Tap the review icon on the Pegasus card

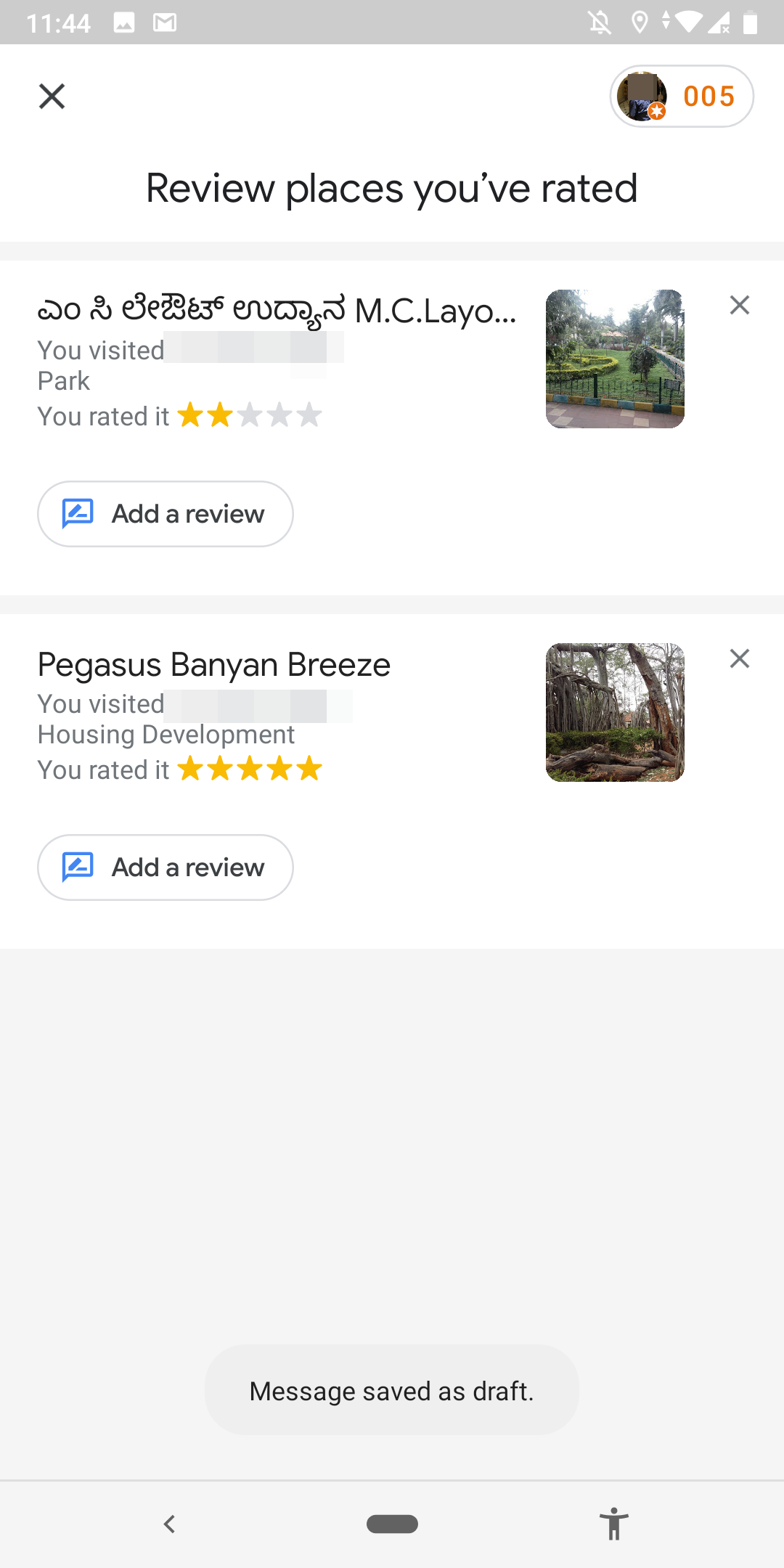point(78,867)
